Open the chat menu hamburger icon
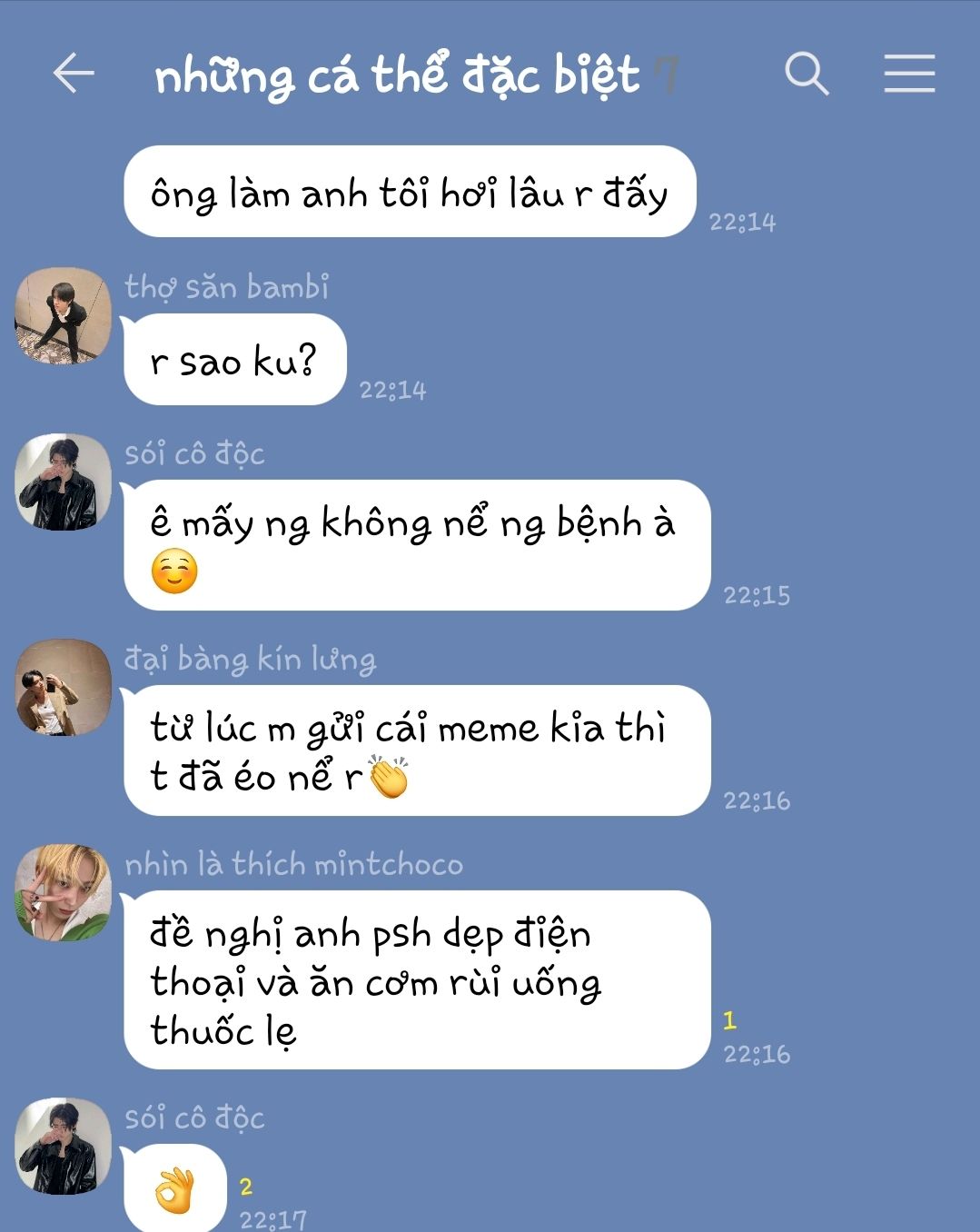 pyautogui.click(x=909, y=74)
